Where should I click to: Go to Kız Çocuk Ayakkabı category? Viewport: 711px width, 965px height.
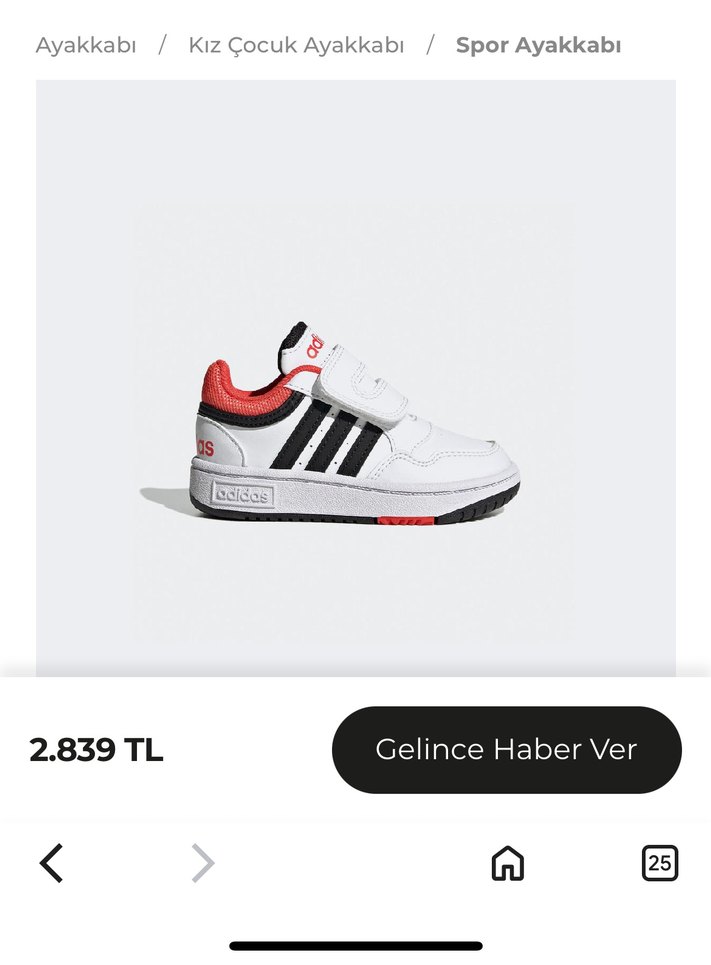(296, 45)
